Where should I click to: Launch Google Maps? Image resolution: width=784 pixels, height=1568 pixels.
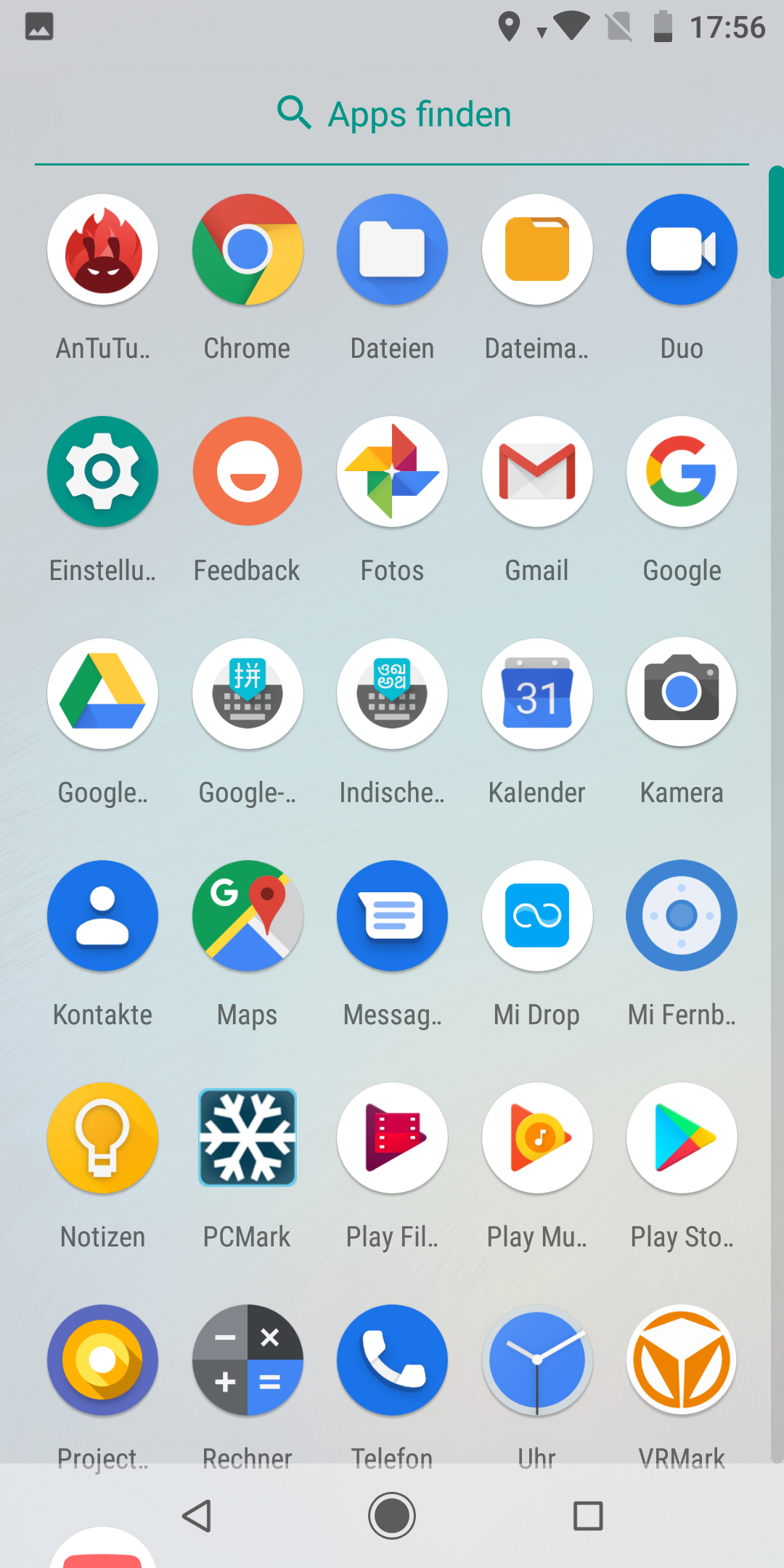(248, 916)
